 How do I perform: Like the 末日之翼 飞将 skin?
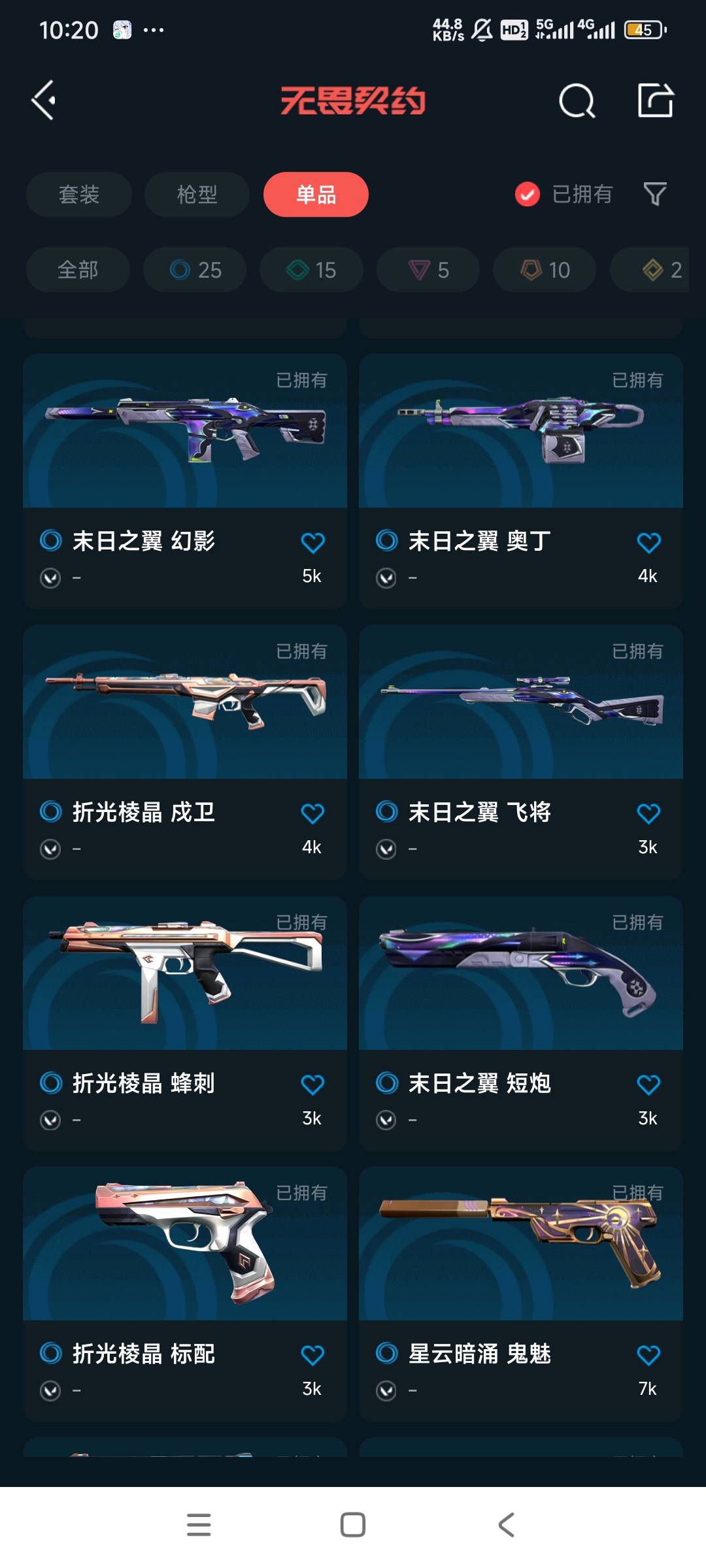[x=648, y=814]
